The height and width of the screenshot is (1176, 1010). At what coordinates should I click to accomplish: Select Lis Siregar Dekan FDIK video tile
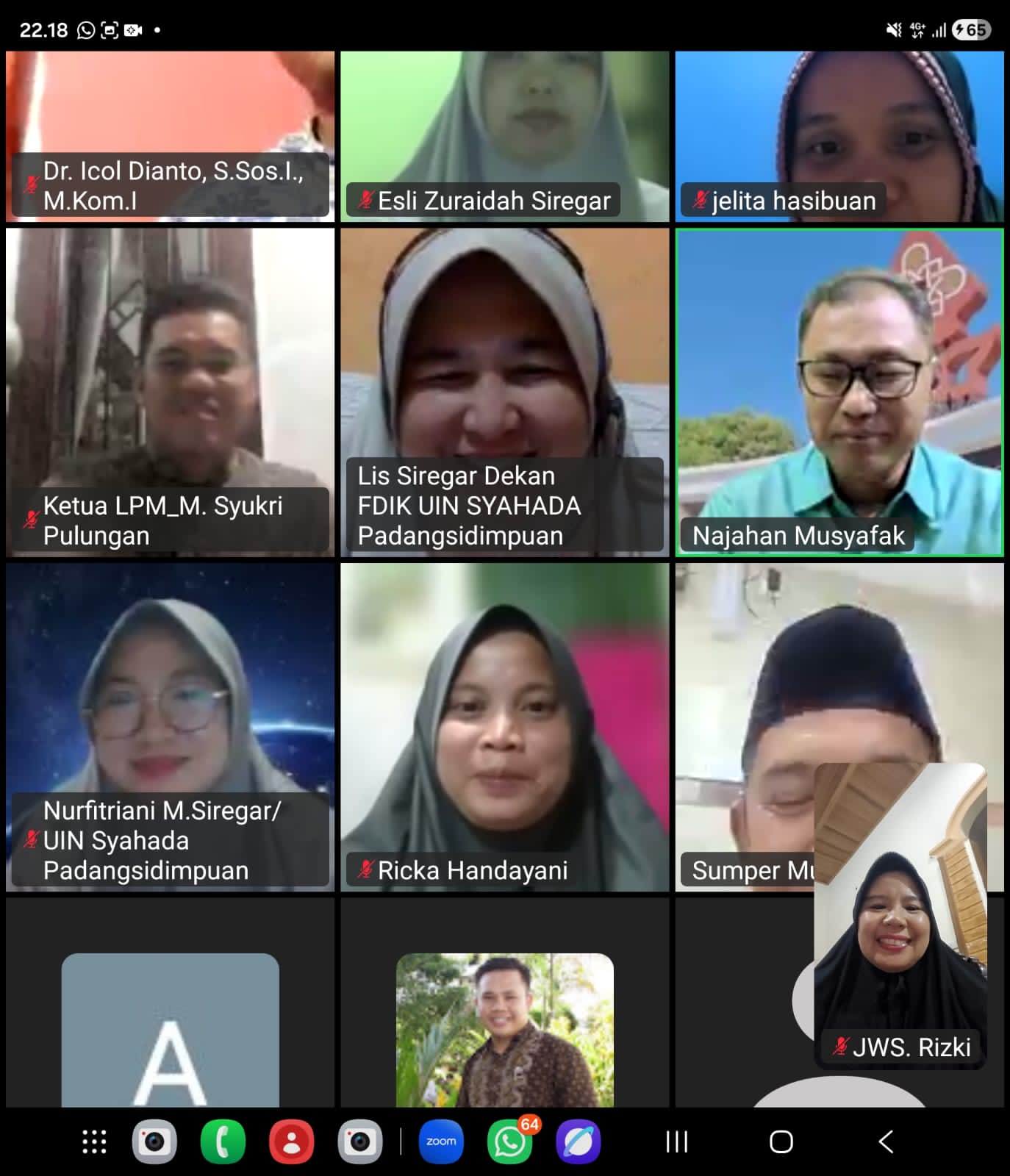[504, 392]
